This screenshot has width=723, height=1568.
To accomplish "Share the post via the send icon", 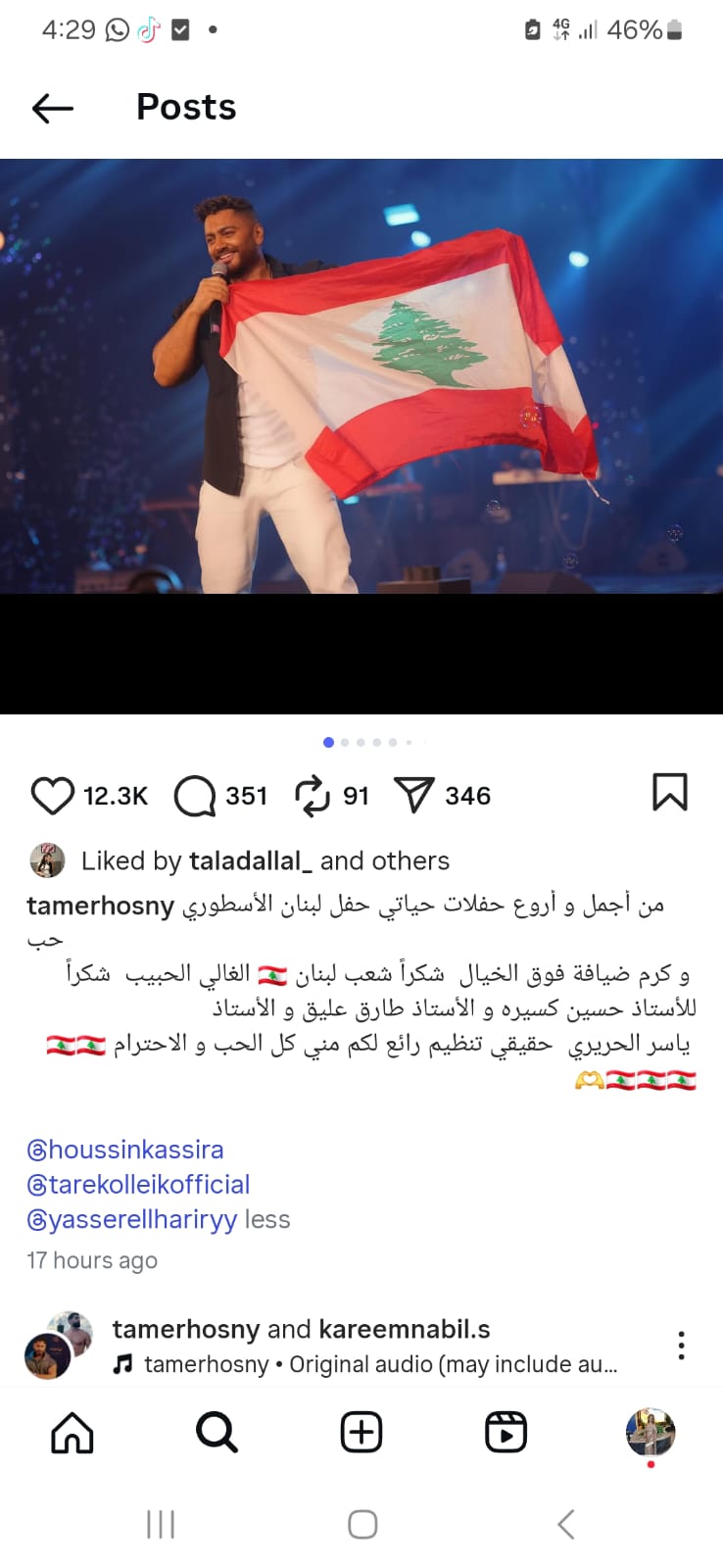I will (413, 796).
